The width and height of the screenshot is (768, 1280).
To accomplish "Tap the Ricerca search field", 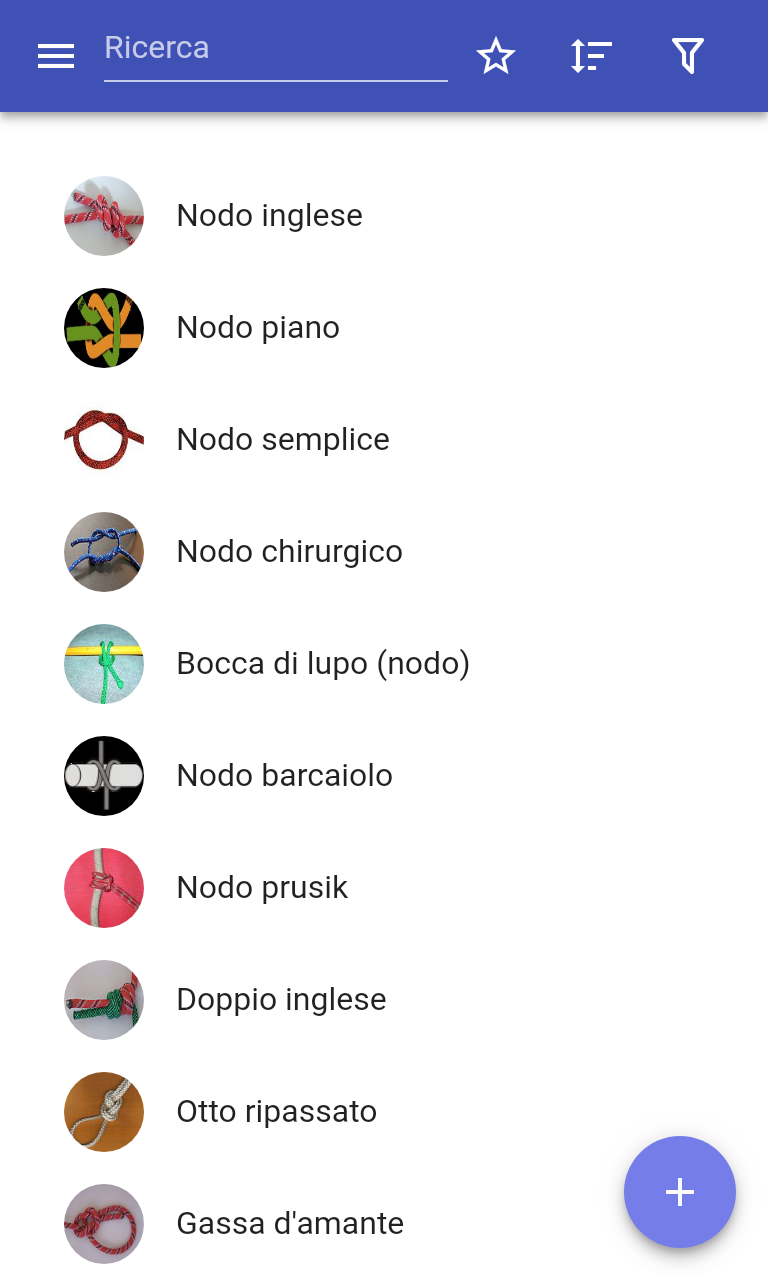I will (276, 52).
